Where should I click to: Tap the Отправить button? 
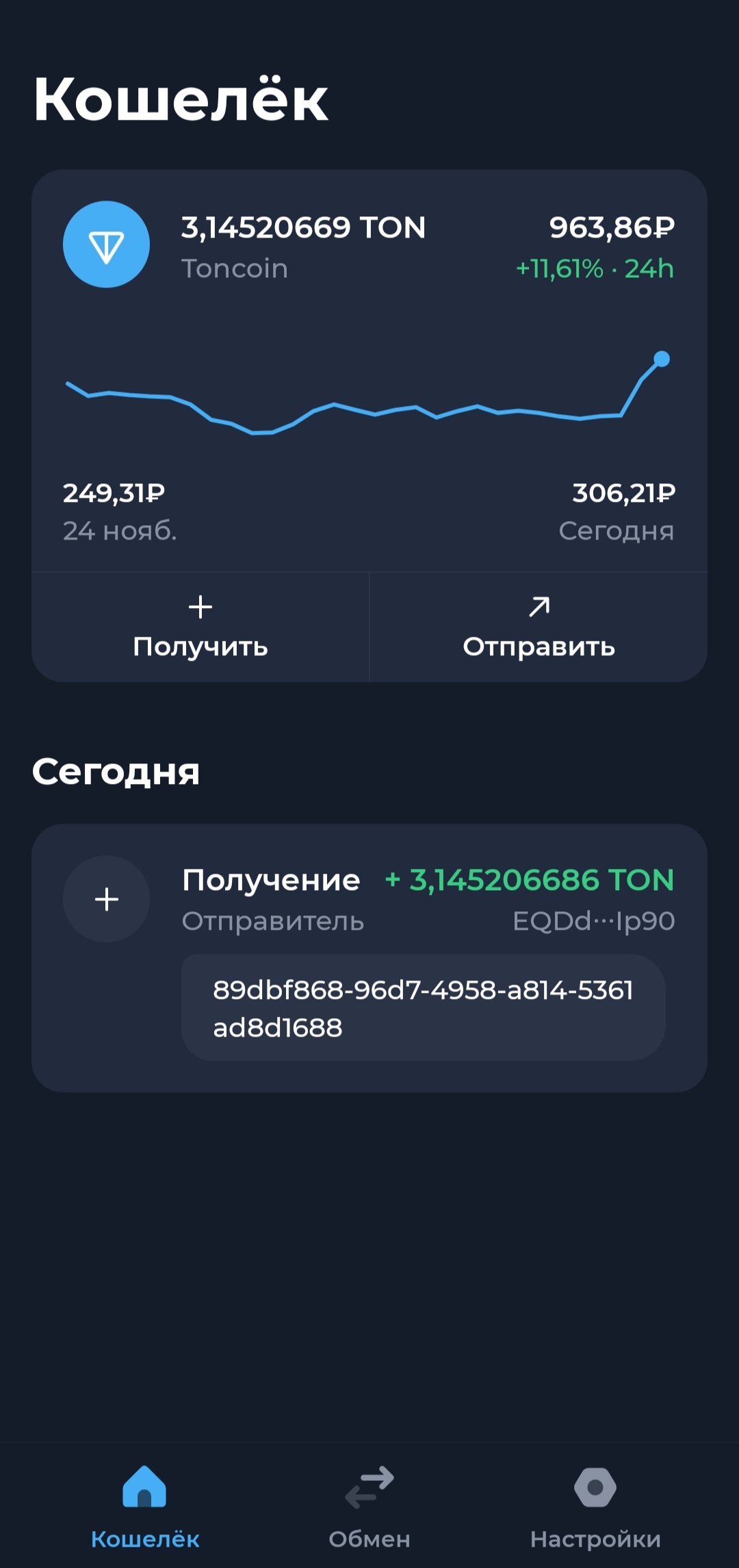539,627
